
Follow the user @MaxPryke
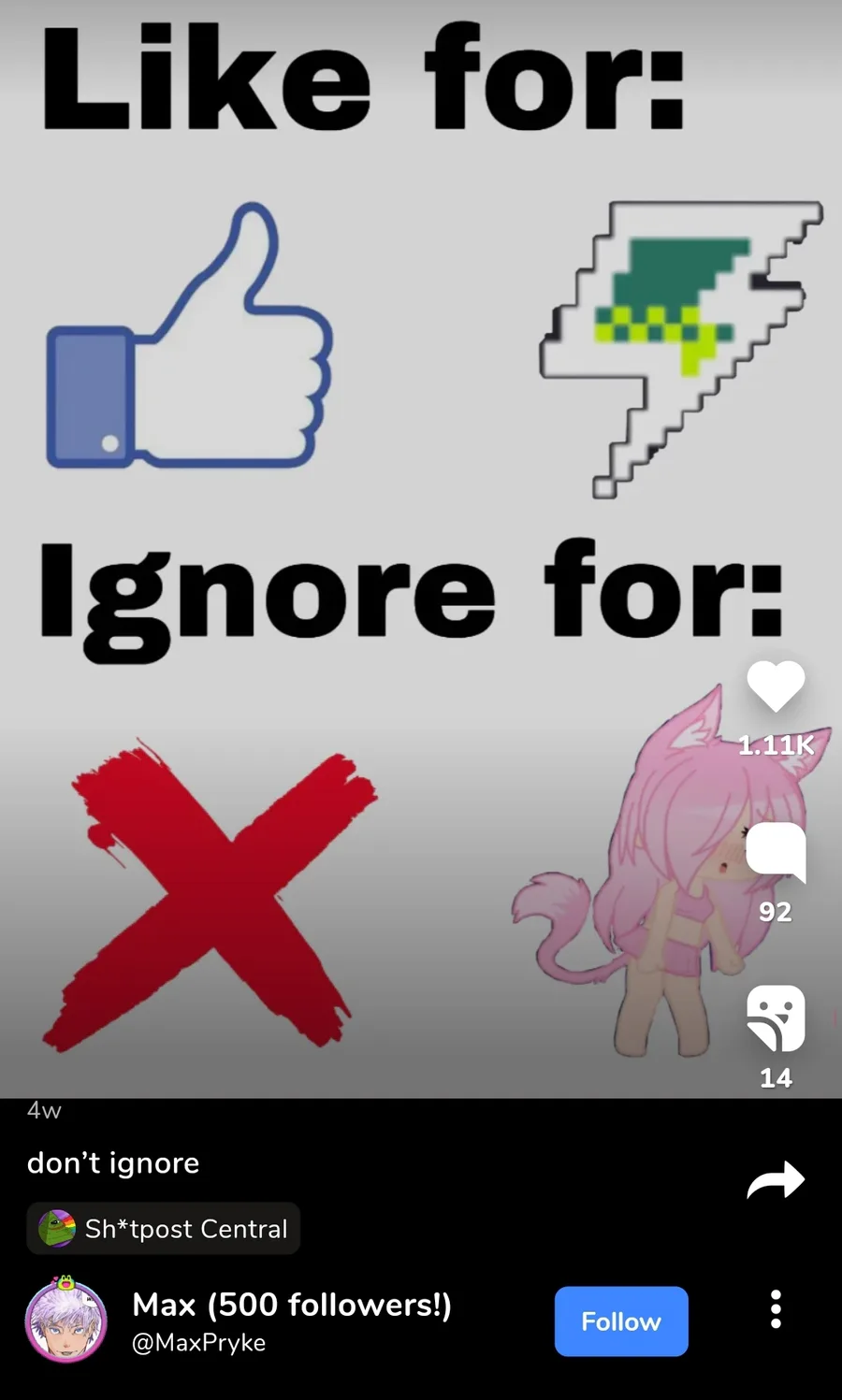click(621, 1321)
